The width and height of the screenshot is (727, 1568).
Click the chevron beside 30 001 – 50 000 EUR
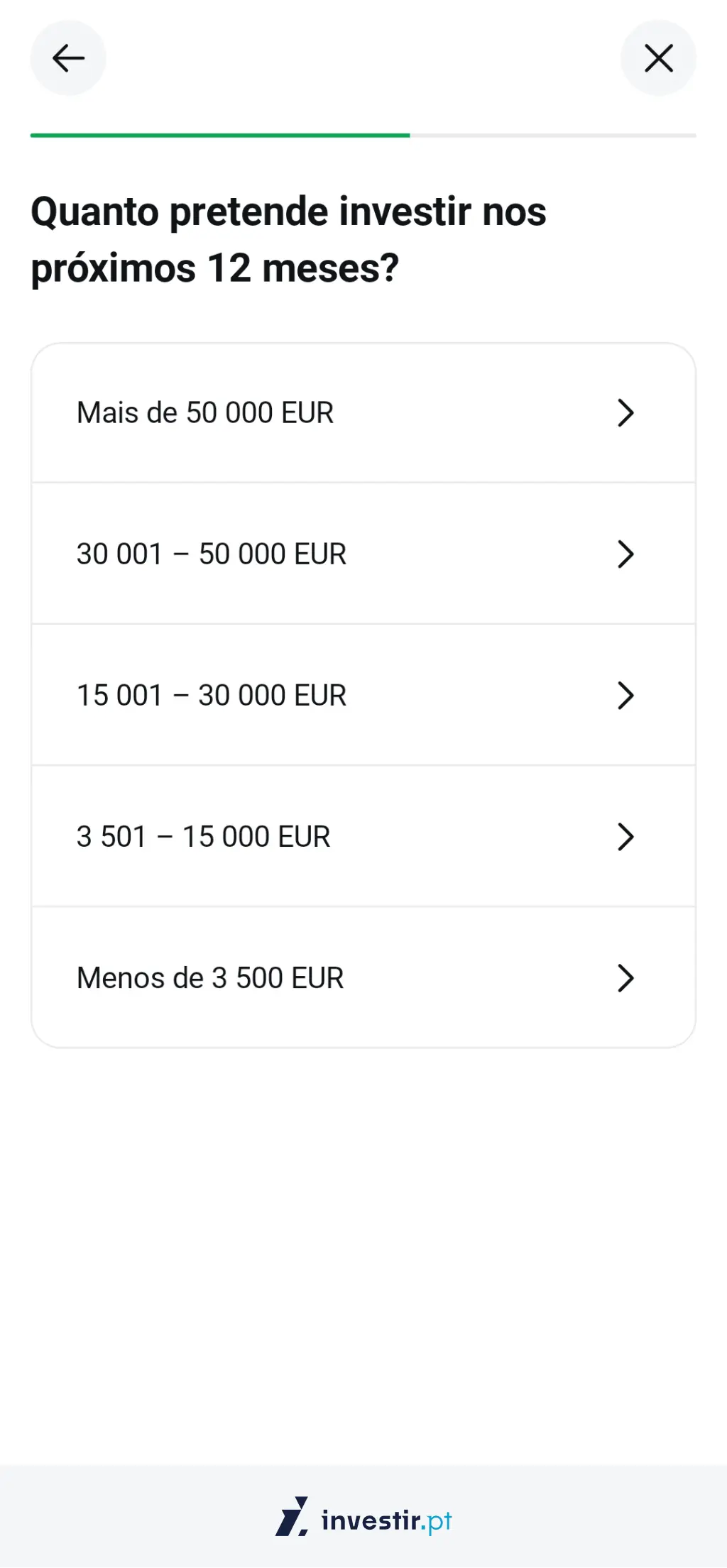coord(625,554)
